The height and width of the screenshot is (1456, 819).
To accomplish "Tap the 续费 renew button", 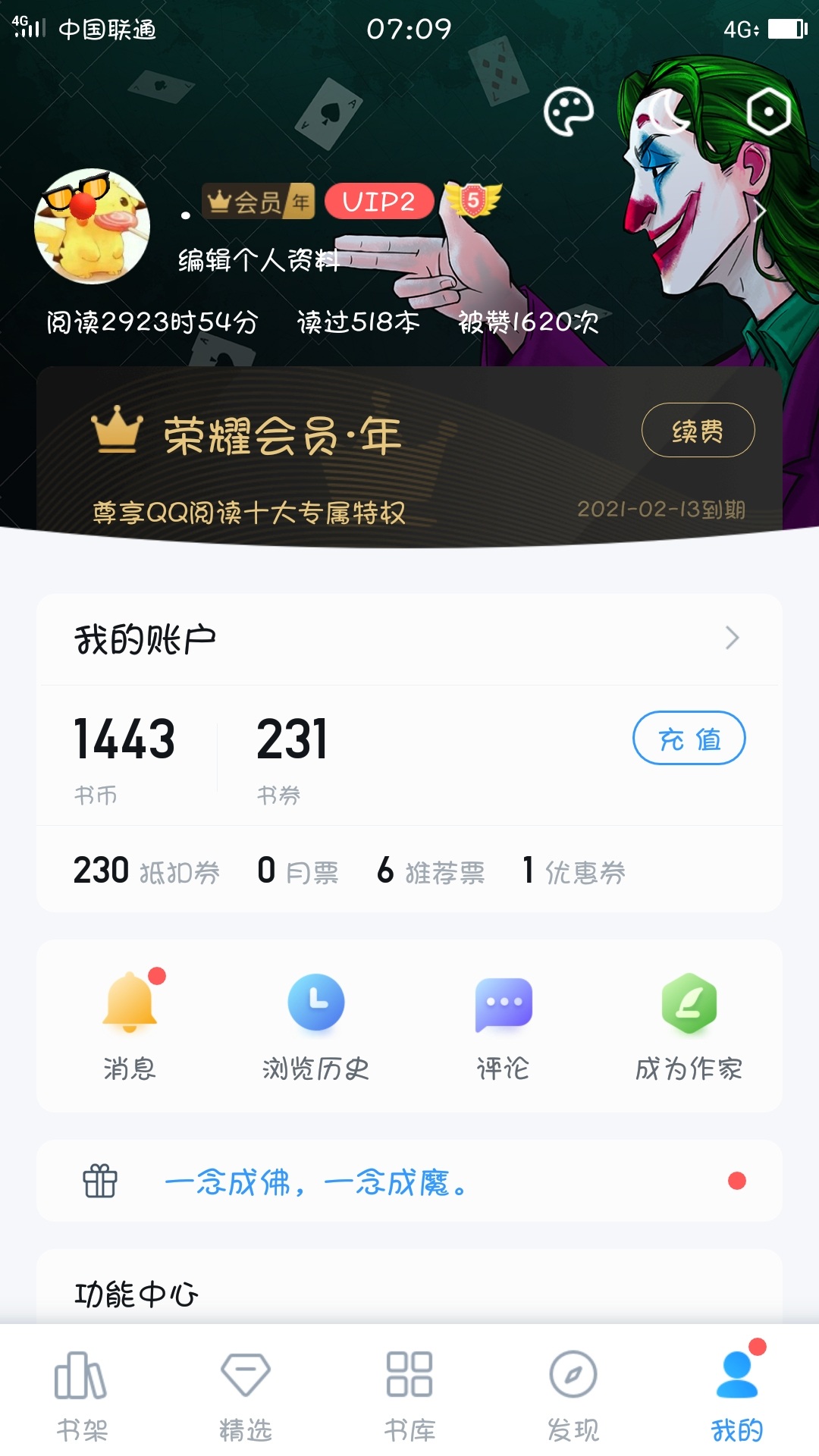I will click(x=698, y=431).
